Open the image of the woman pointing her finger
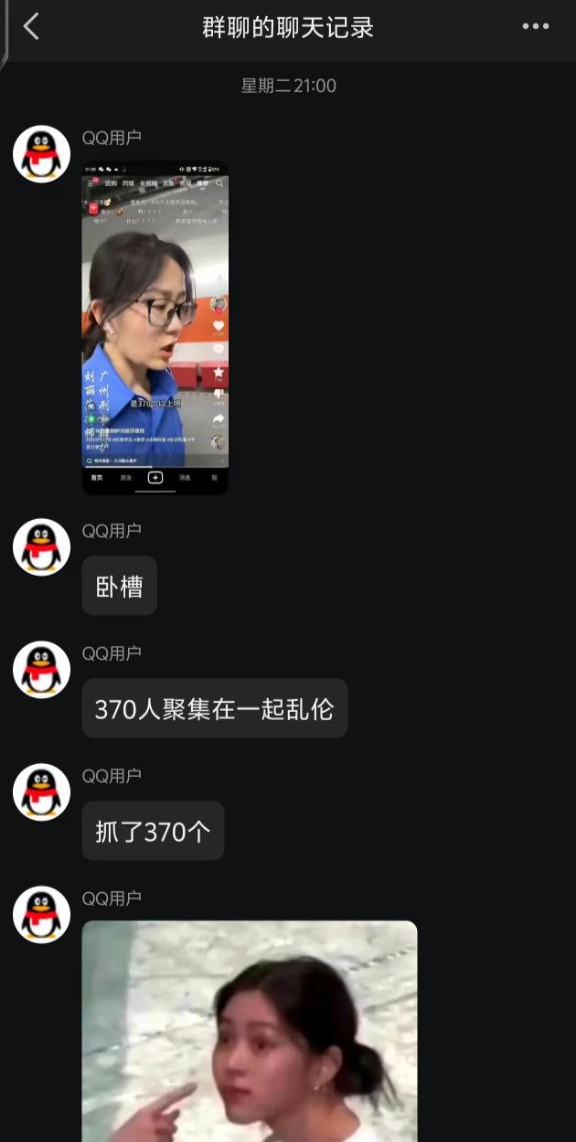576x1142 pixels. pyautogui.click(x=250, y=1031)
